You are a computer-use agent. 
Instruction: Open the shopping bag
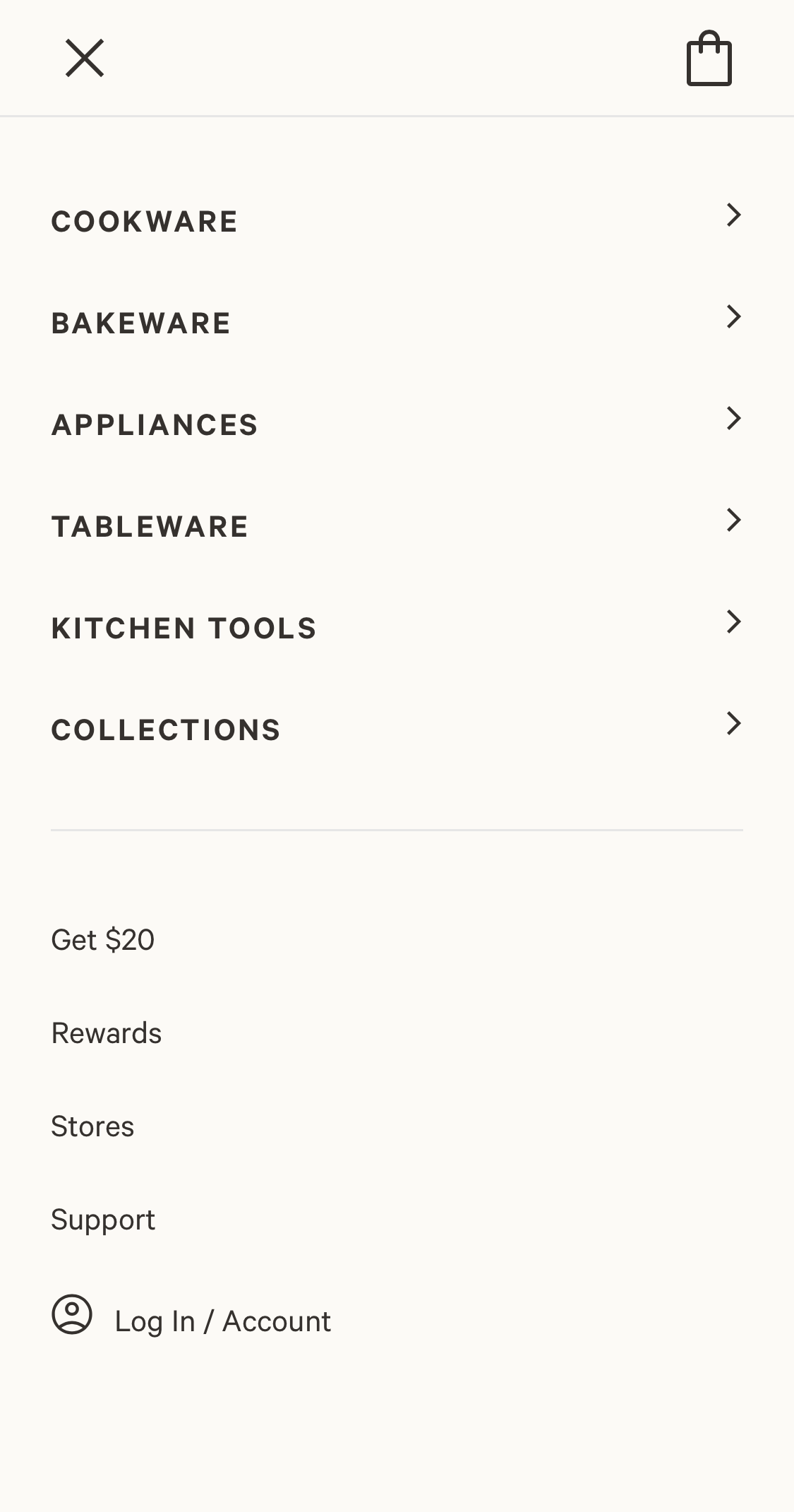click(x=710, y=59)
